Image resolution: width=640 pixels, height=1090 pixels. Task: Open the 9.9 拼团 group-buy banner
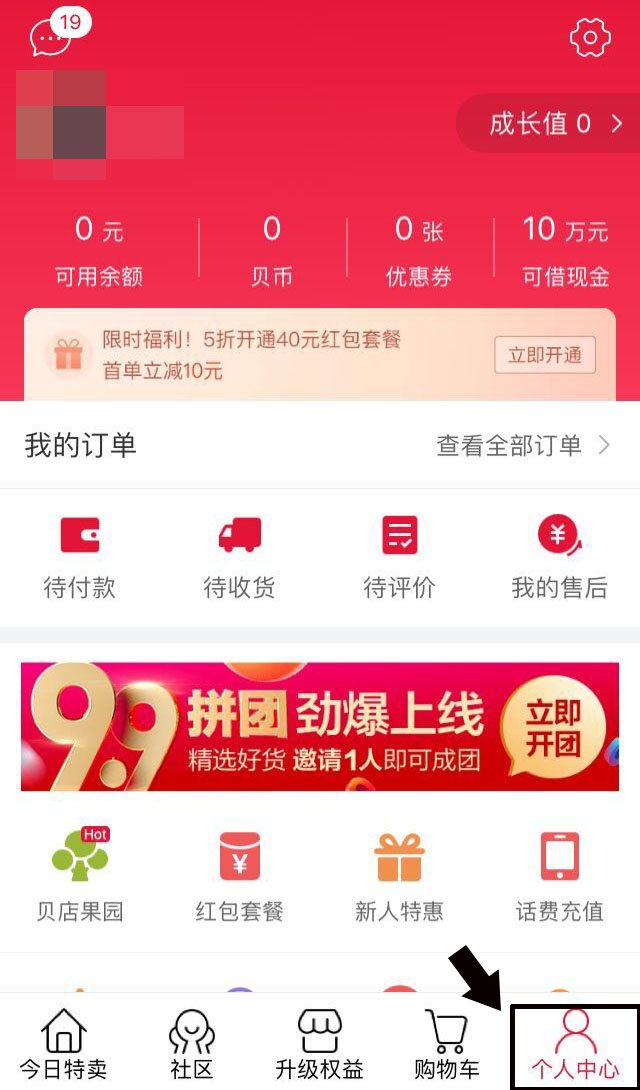click(x=320, y=727)
